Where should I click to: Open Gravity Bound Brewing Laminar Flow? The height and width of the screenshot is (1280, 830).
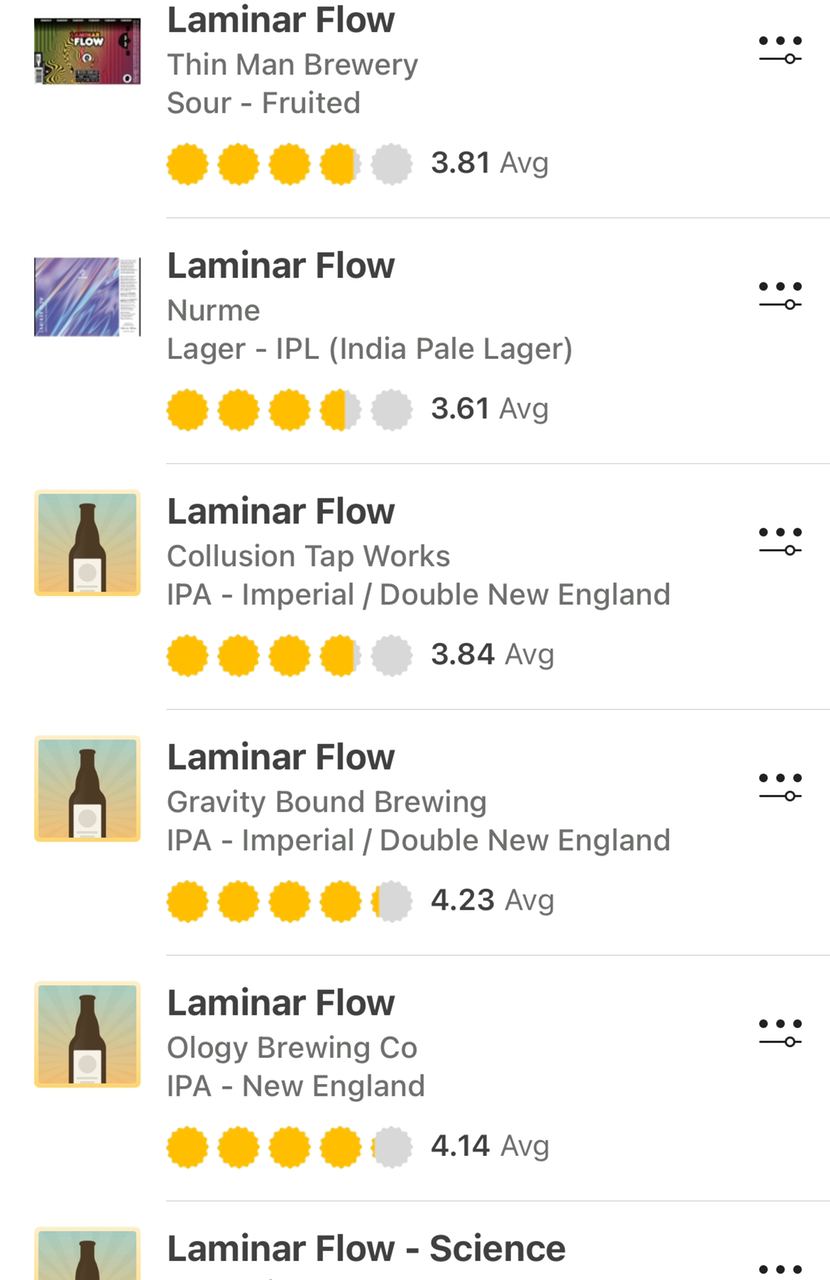tap(281, 758)
